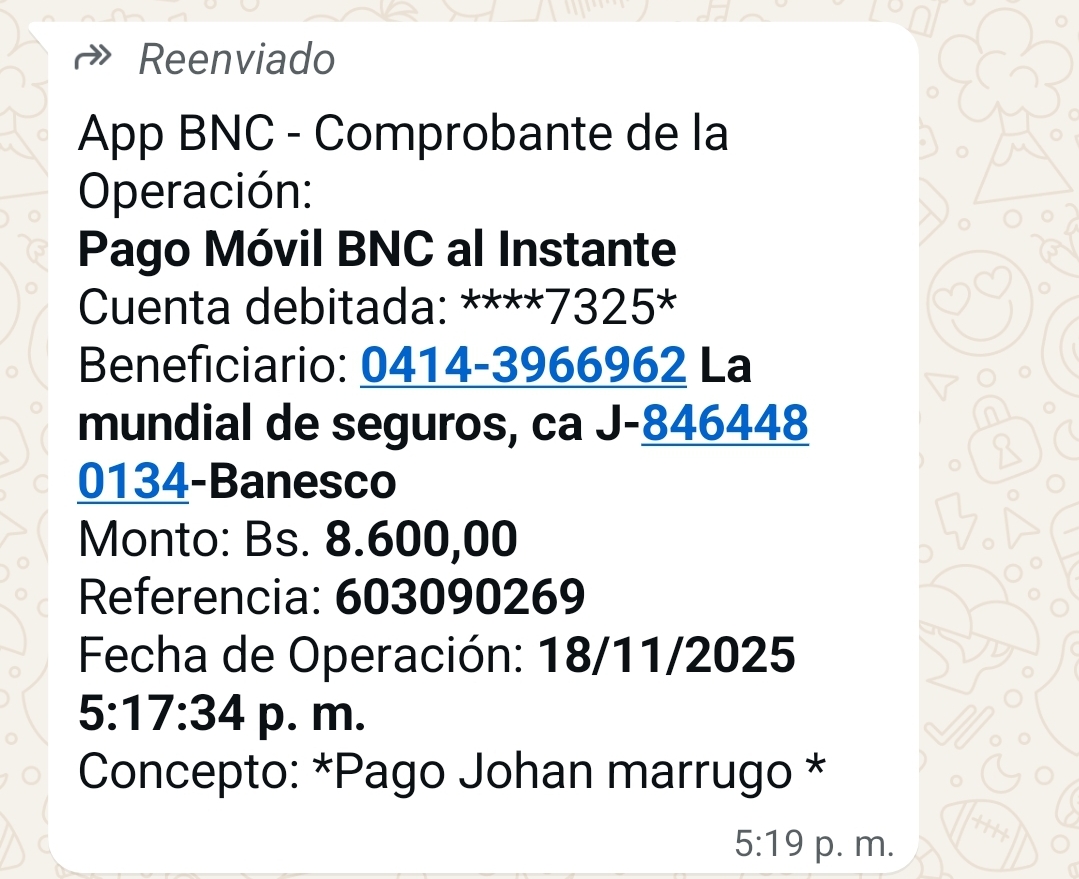Tap the phone number link 0414-3966962
The width and height of the screenshot is (1079, 879).
[523, 368]
